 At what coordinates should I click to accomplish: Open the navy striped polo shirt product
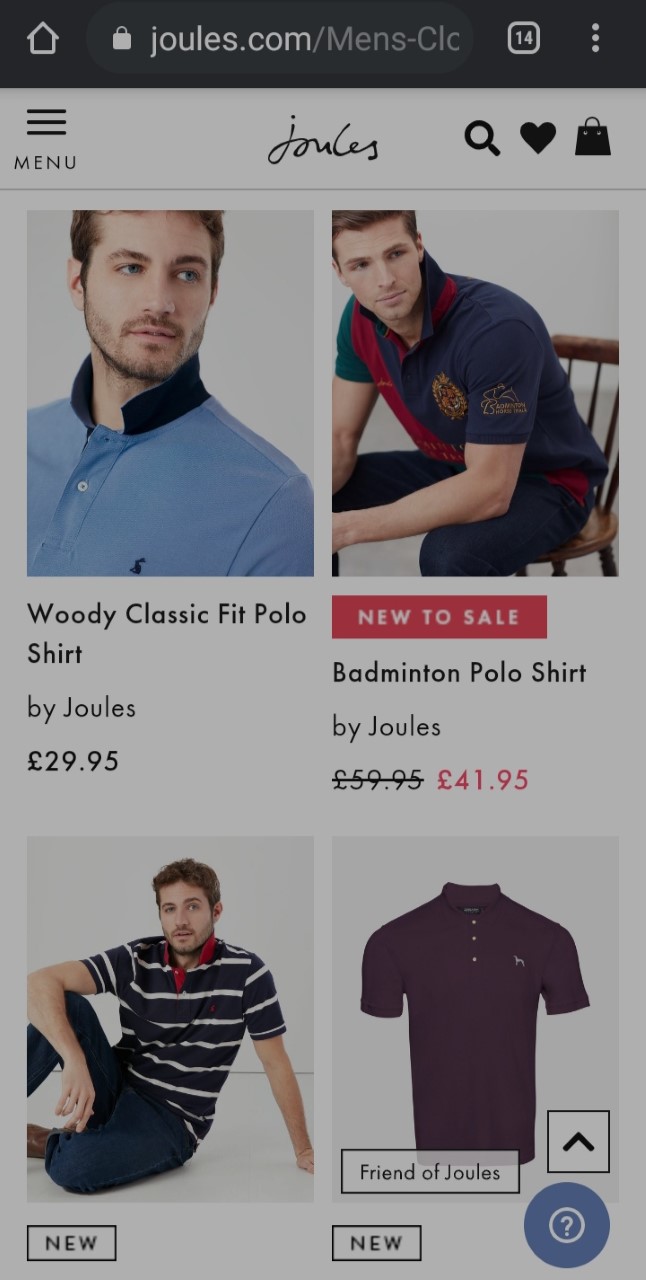point(170,1018)
